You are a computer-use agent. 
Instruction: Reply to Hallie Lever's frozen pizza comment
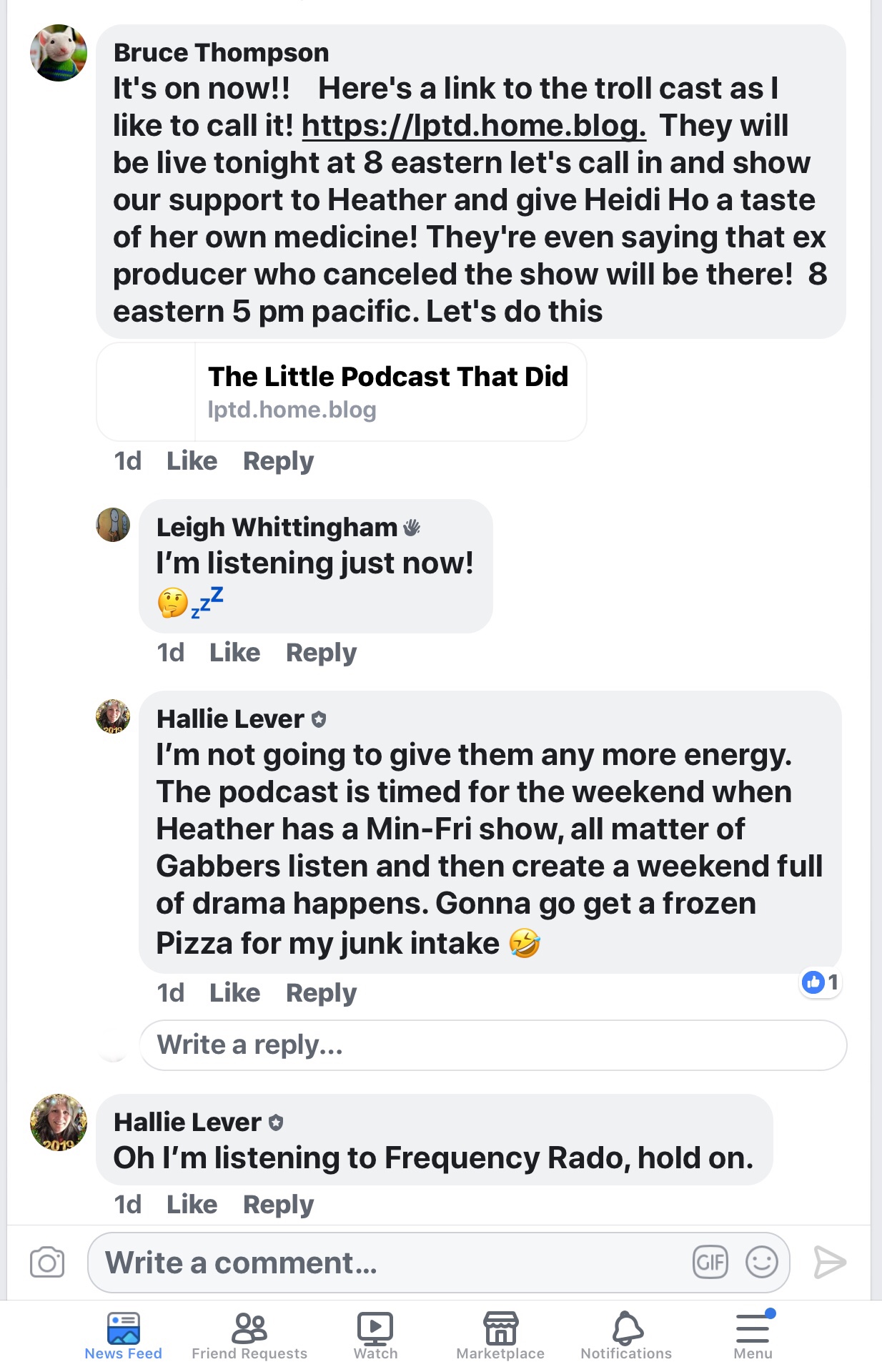(x=321, y=993)
